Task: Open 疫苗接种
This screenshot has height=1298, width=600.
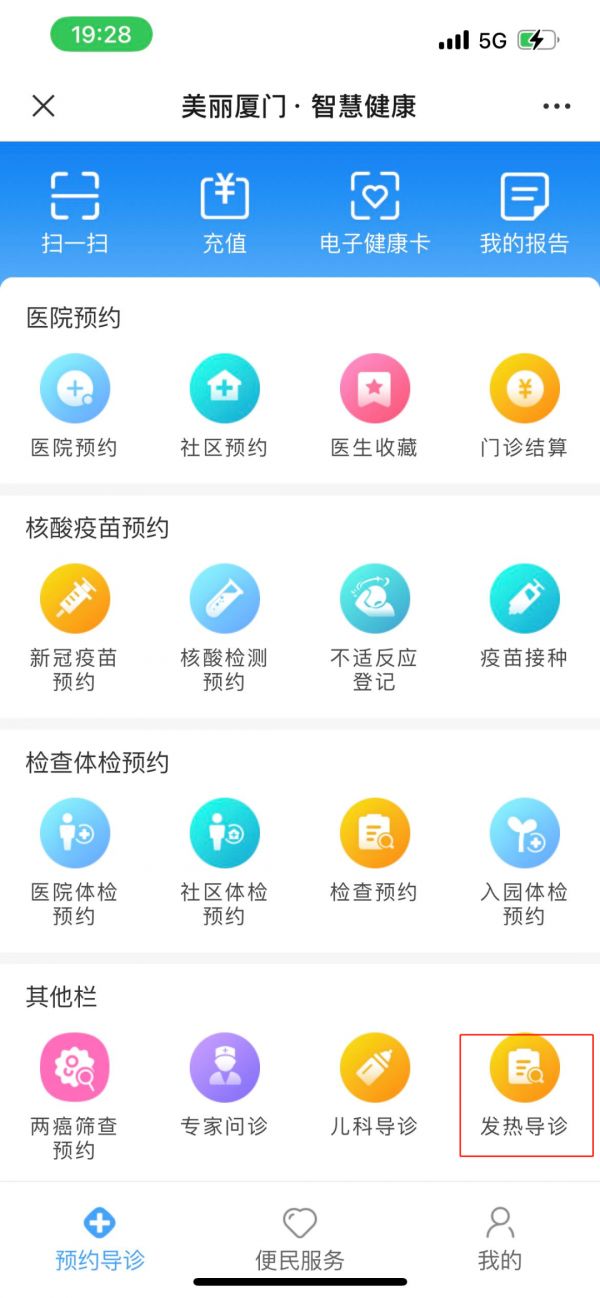Action: point(524,616)
